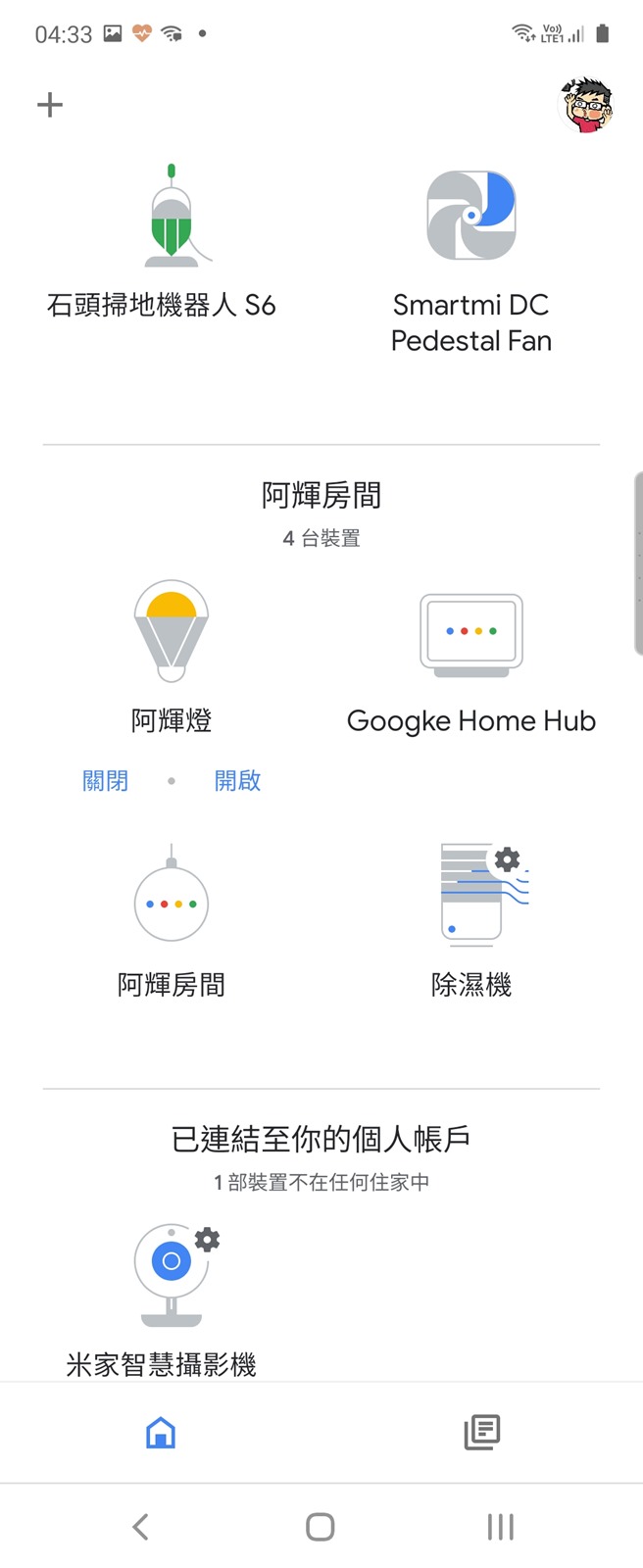The width and height of the screenshot is (643, 1568).
Task: Show recent apps from the navigation bar
Action: click(x=500, y=1526)
